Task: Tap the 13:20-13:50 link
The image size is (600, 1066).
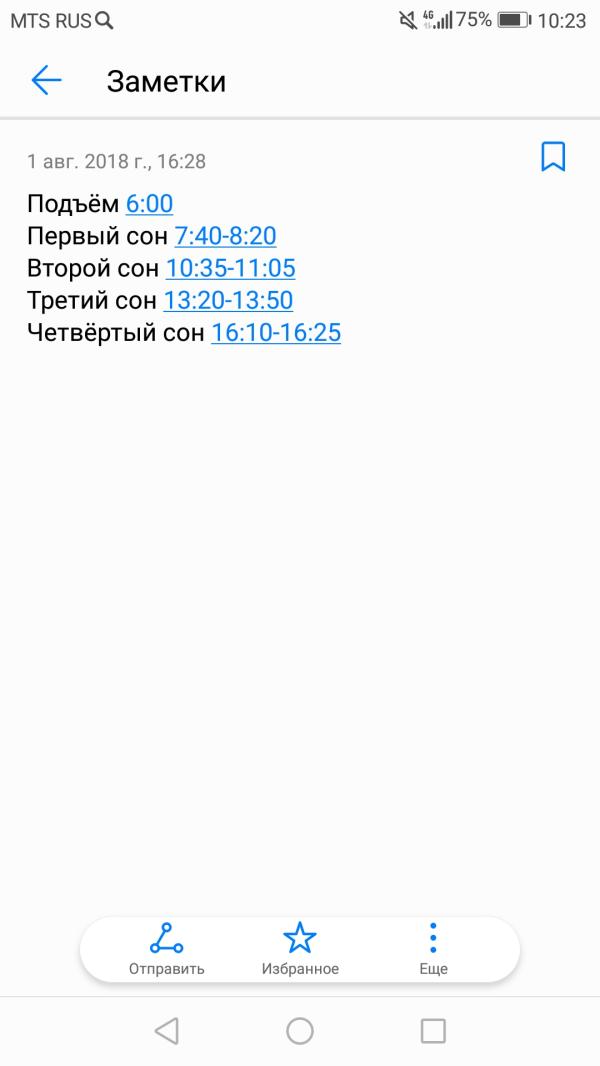Action: tap(228, 300)
